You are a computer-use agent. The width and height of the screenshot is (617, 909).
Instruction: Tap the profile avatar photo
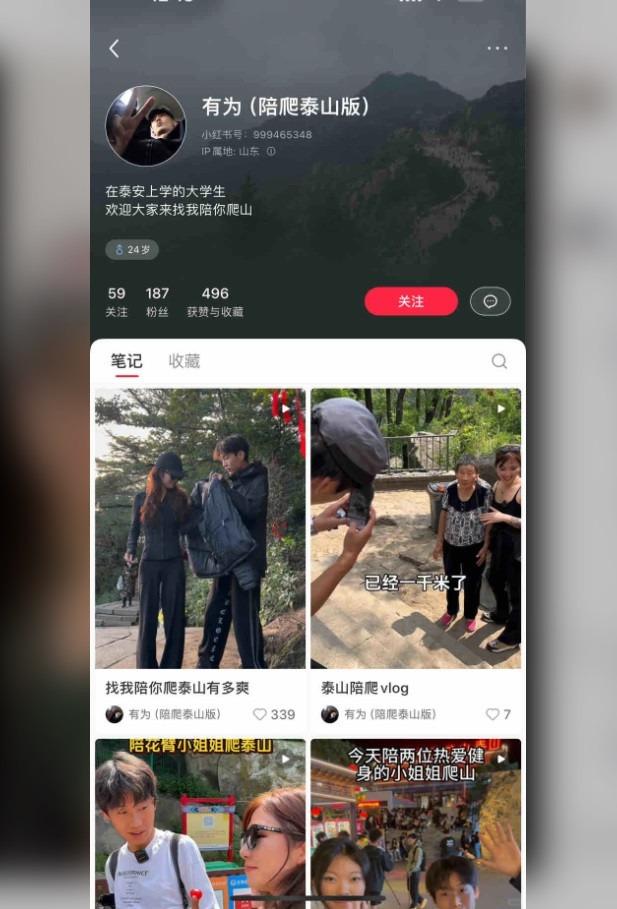pyautogui.click(x=146, y=126)
